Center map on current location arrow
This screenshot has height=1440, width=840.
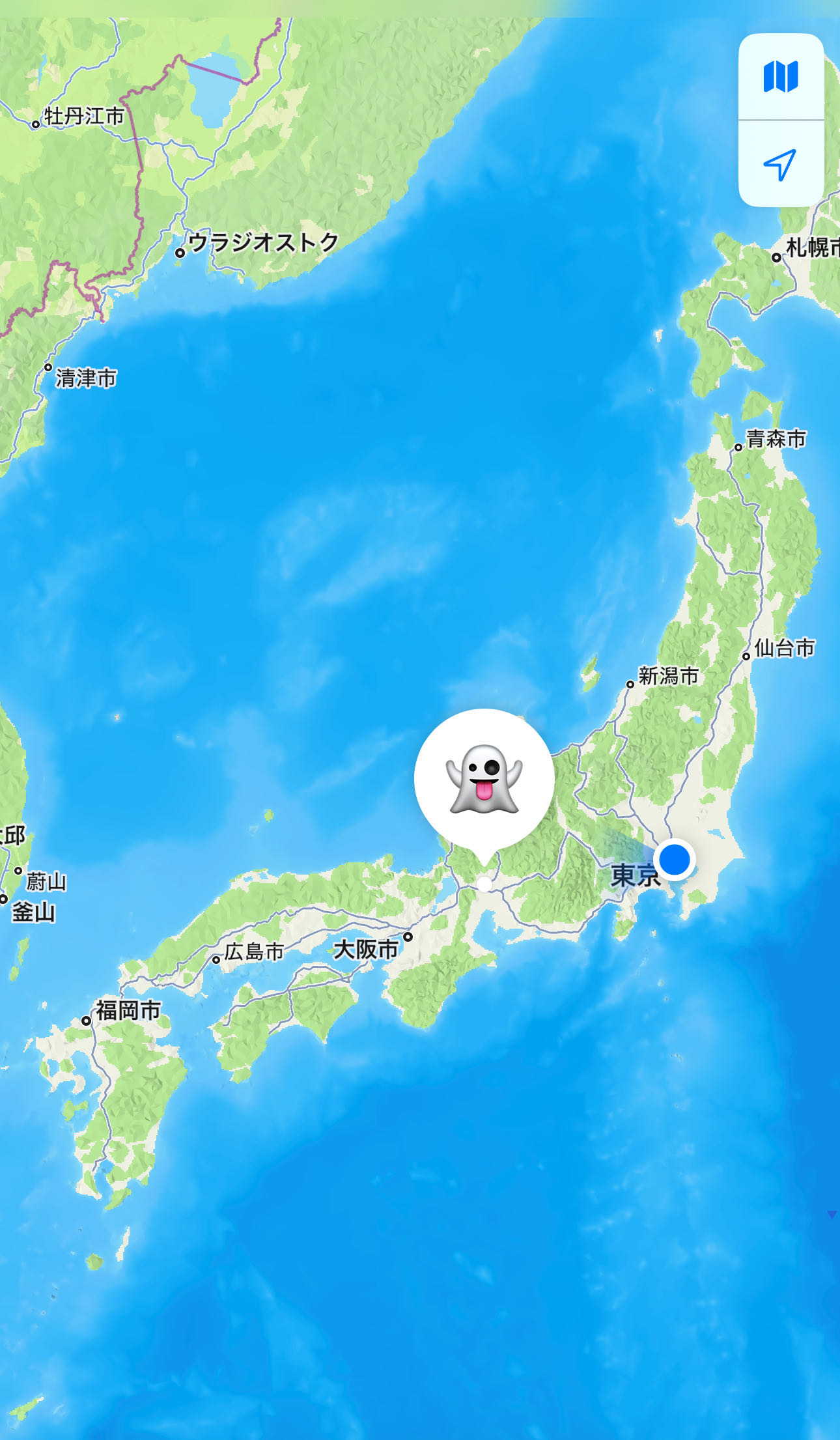click(781, 164)
